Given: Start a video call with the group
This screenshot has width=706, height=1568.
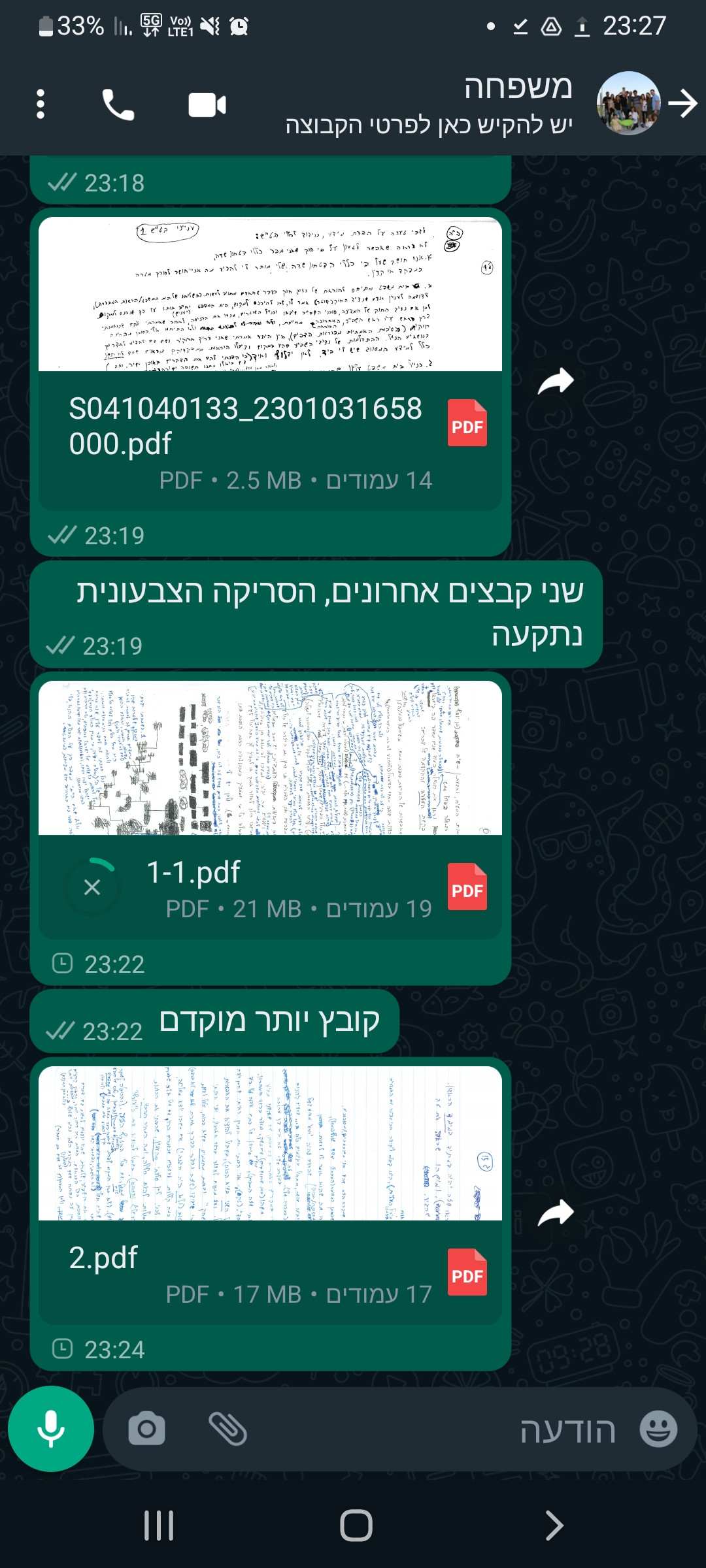Looking at the screenshot, I should click(207, 105).
